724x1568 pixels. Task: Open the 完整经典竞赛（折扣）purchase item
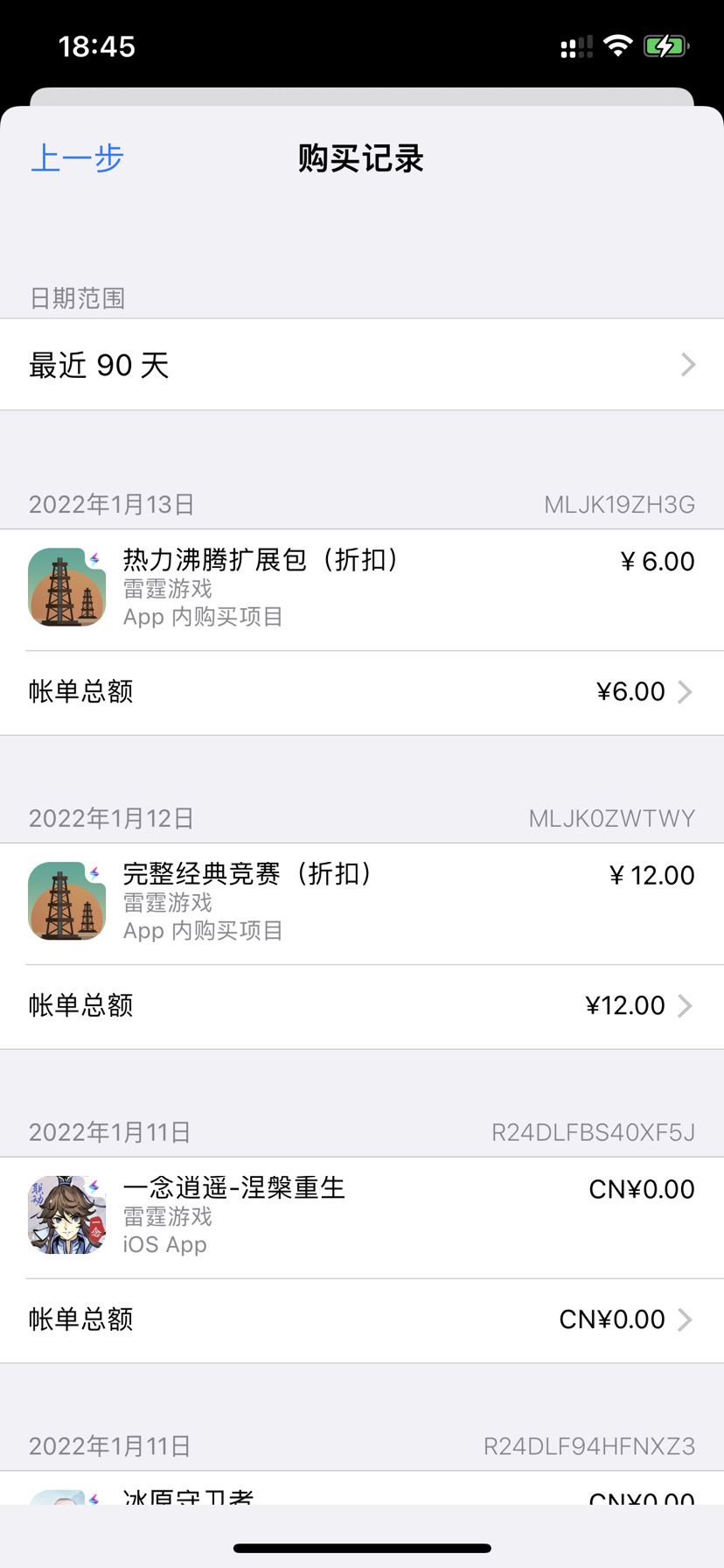(x=362, y=904)
